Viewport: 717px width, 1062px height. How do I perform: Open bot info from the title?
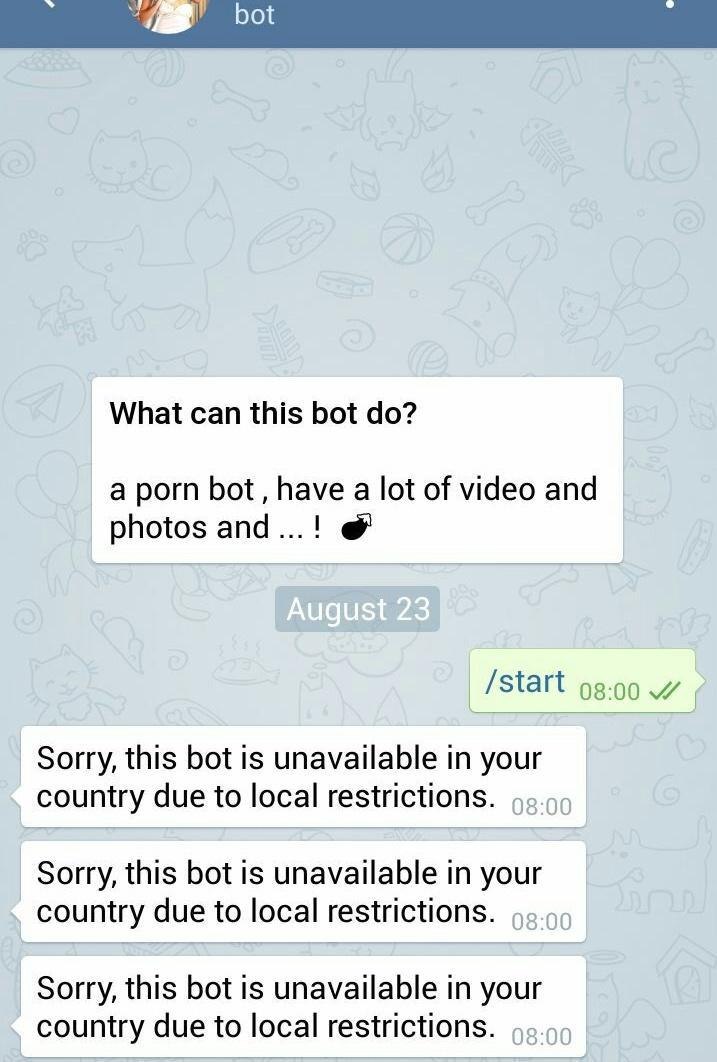pyautogui.click(x=254, y=14)
